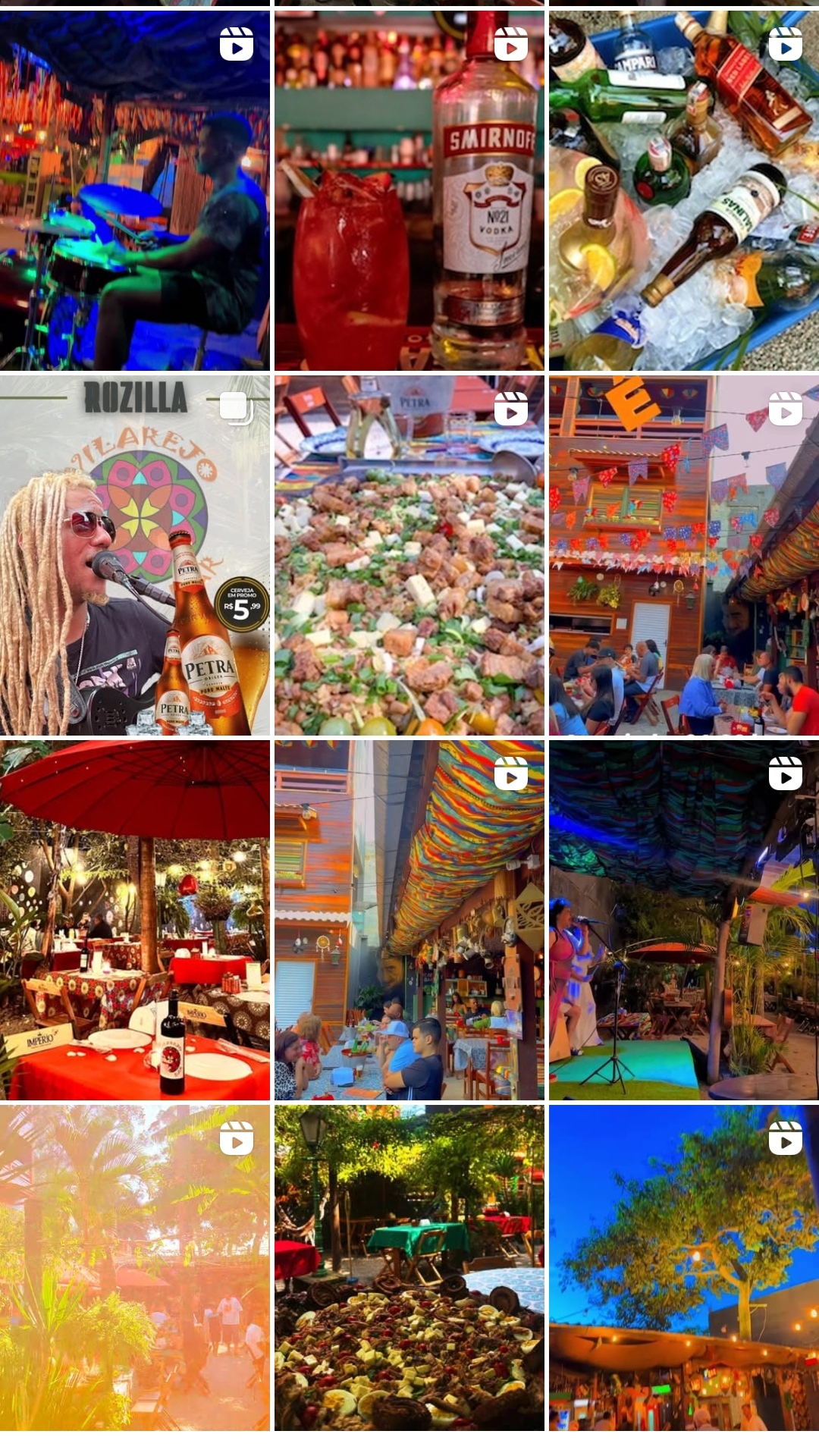Open the reel of bottles on ice
Image resolution: width=819 pixels, height=1456 pixels.
pos(683,190)
